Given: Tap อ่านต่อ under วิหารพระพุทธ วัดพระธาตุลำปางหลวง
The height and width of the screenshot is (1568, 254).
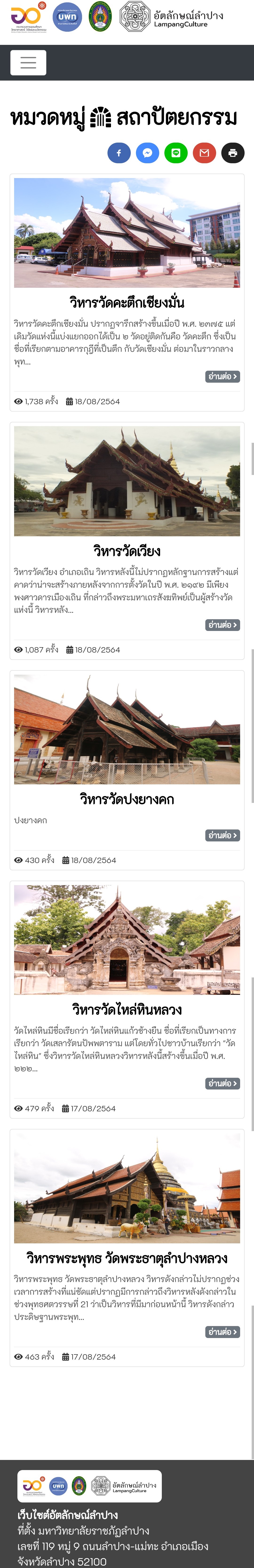Looking at the screenshot, I should tap(222, 1332).
